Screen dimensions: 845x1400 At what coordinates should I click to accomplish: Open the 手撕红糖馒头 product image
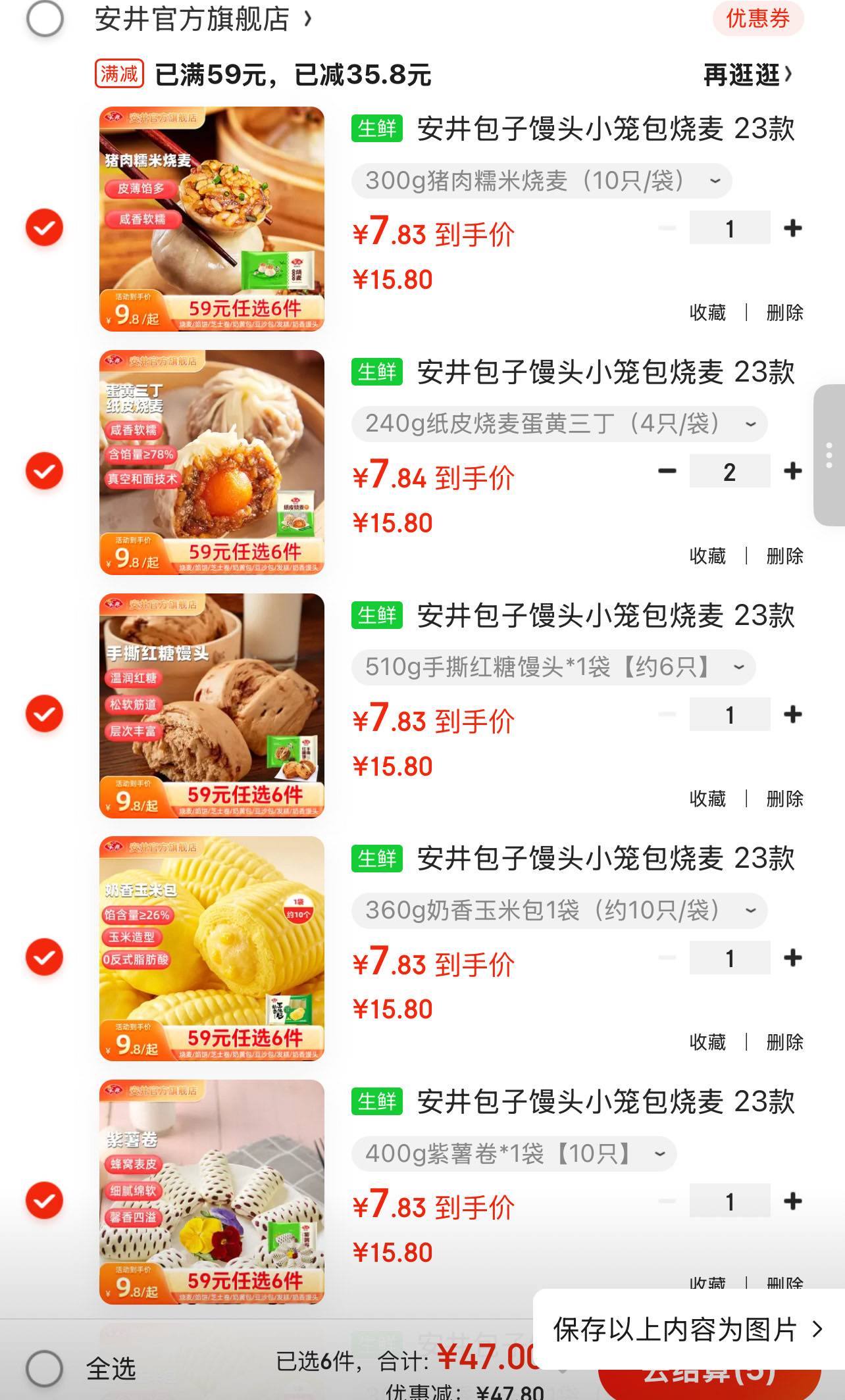[x=211, y=705]
